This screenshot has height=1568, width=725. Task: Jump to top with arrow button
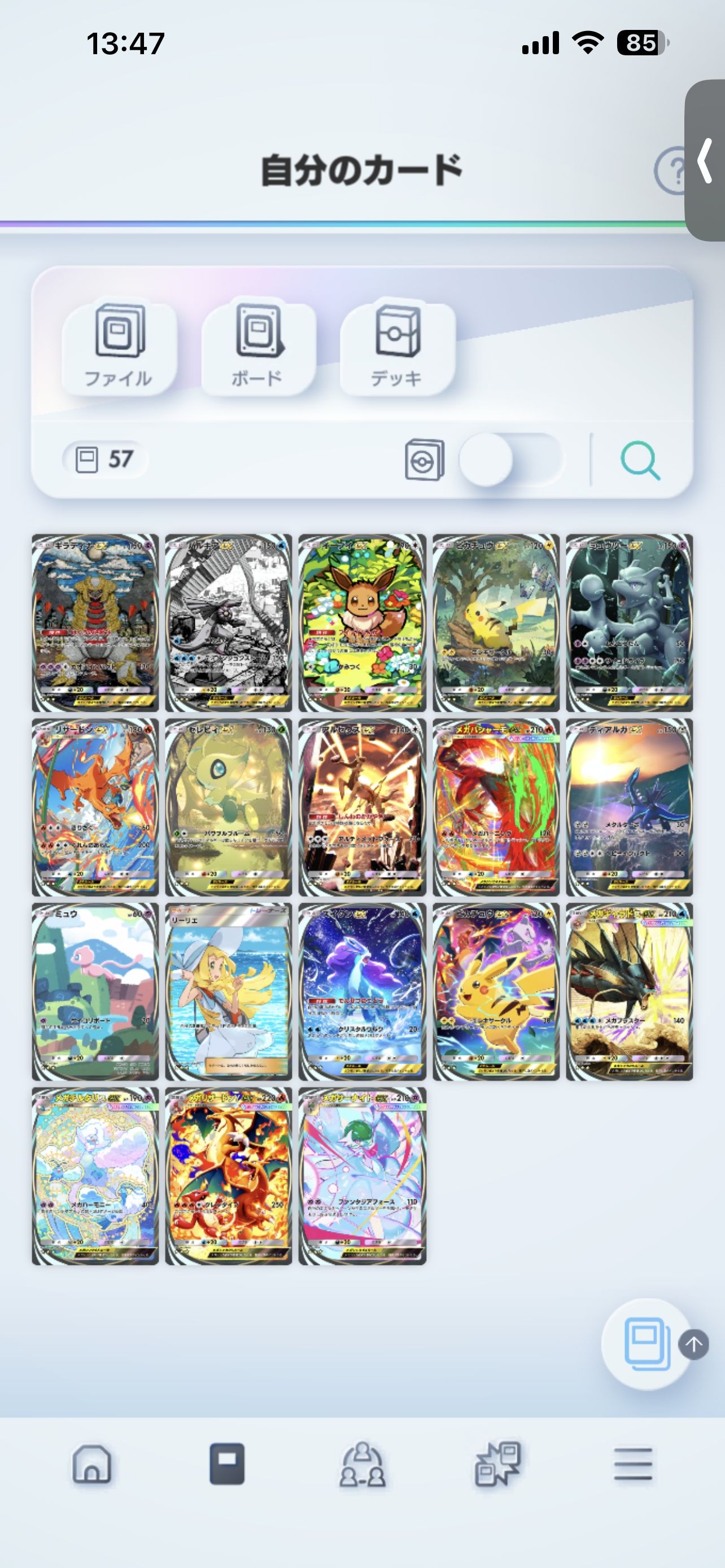pyautogui.click(x=694, y=1344)
